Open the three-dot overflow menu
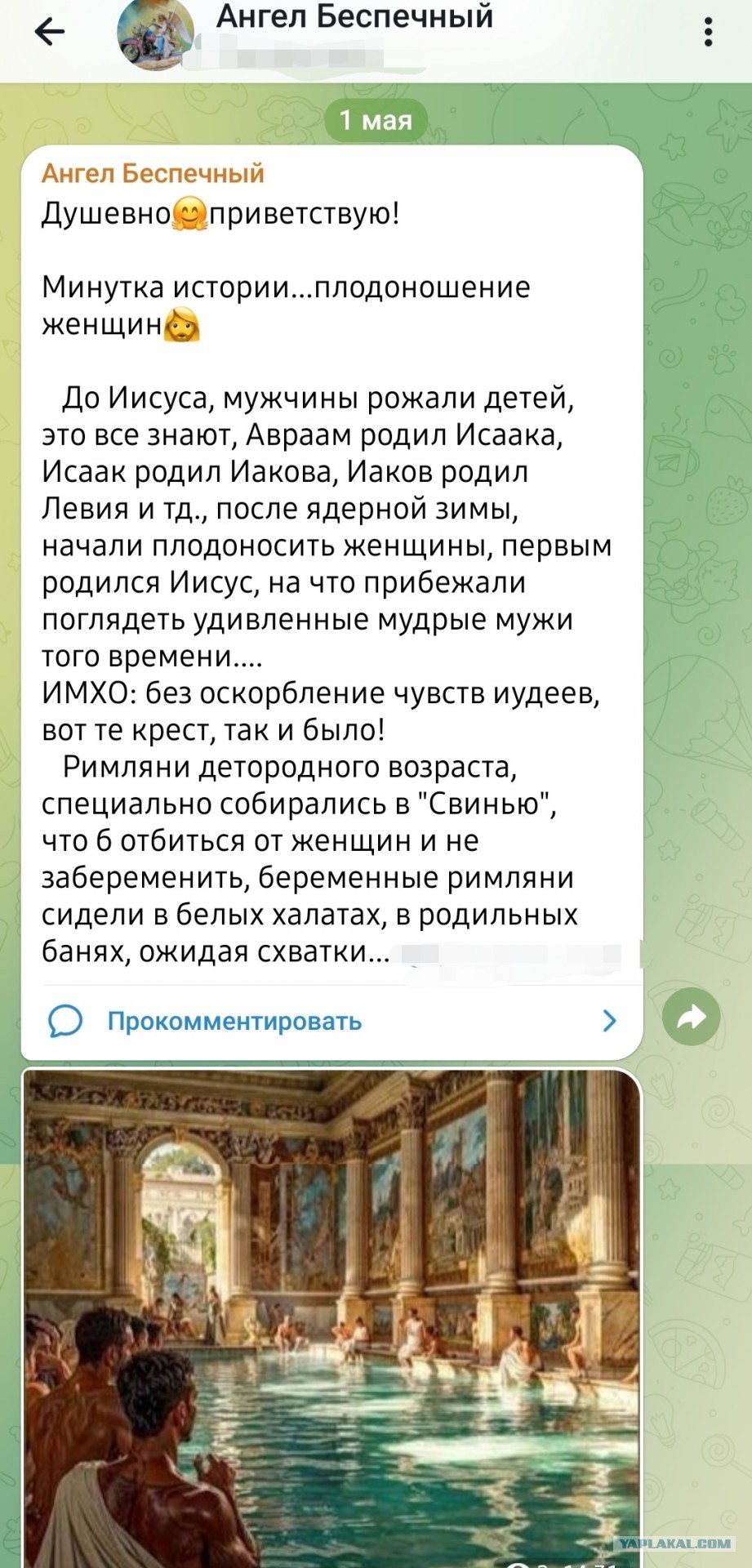The image size is (752, 1568). [708, 32]
